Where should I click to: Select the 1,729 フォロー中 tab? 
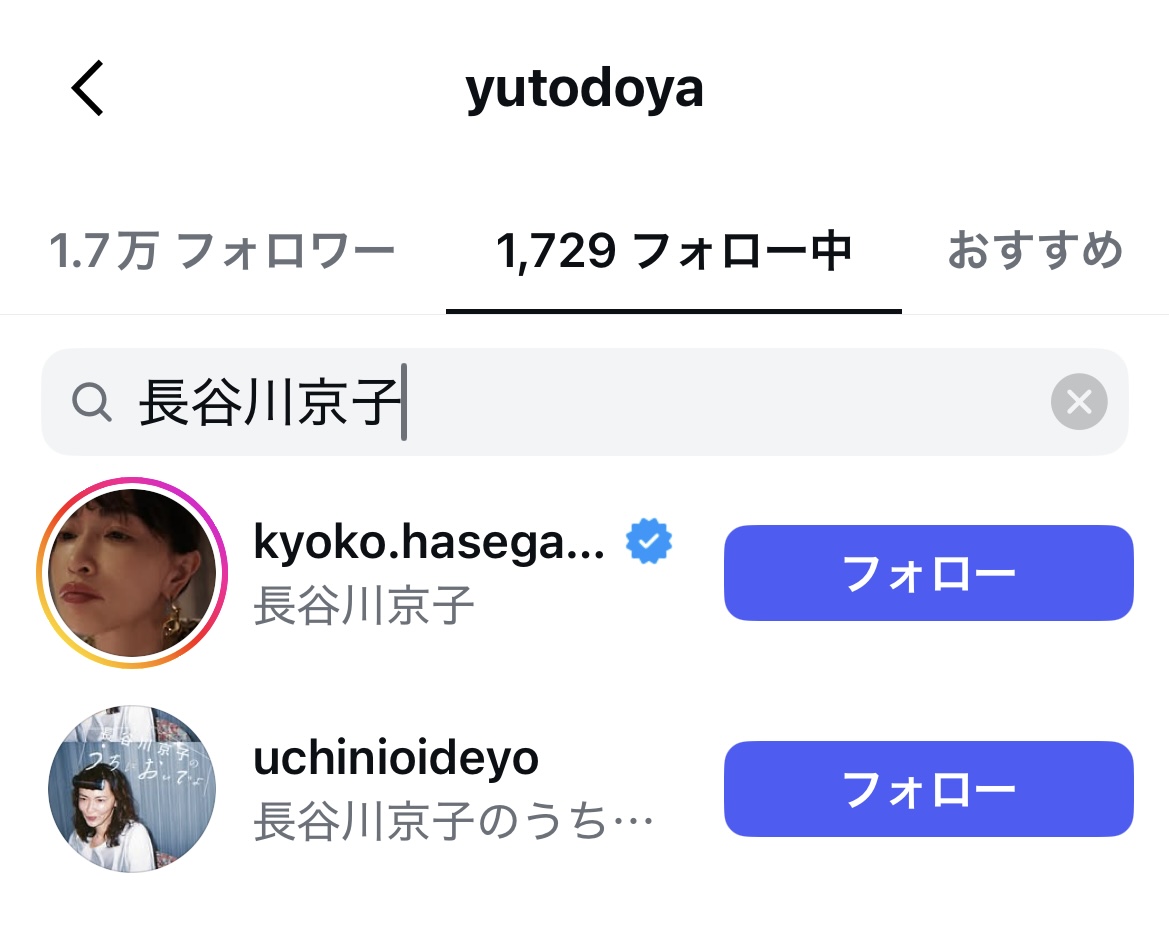673,252
